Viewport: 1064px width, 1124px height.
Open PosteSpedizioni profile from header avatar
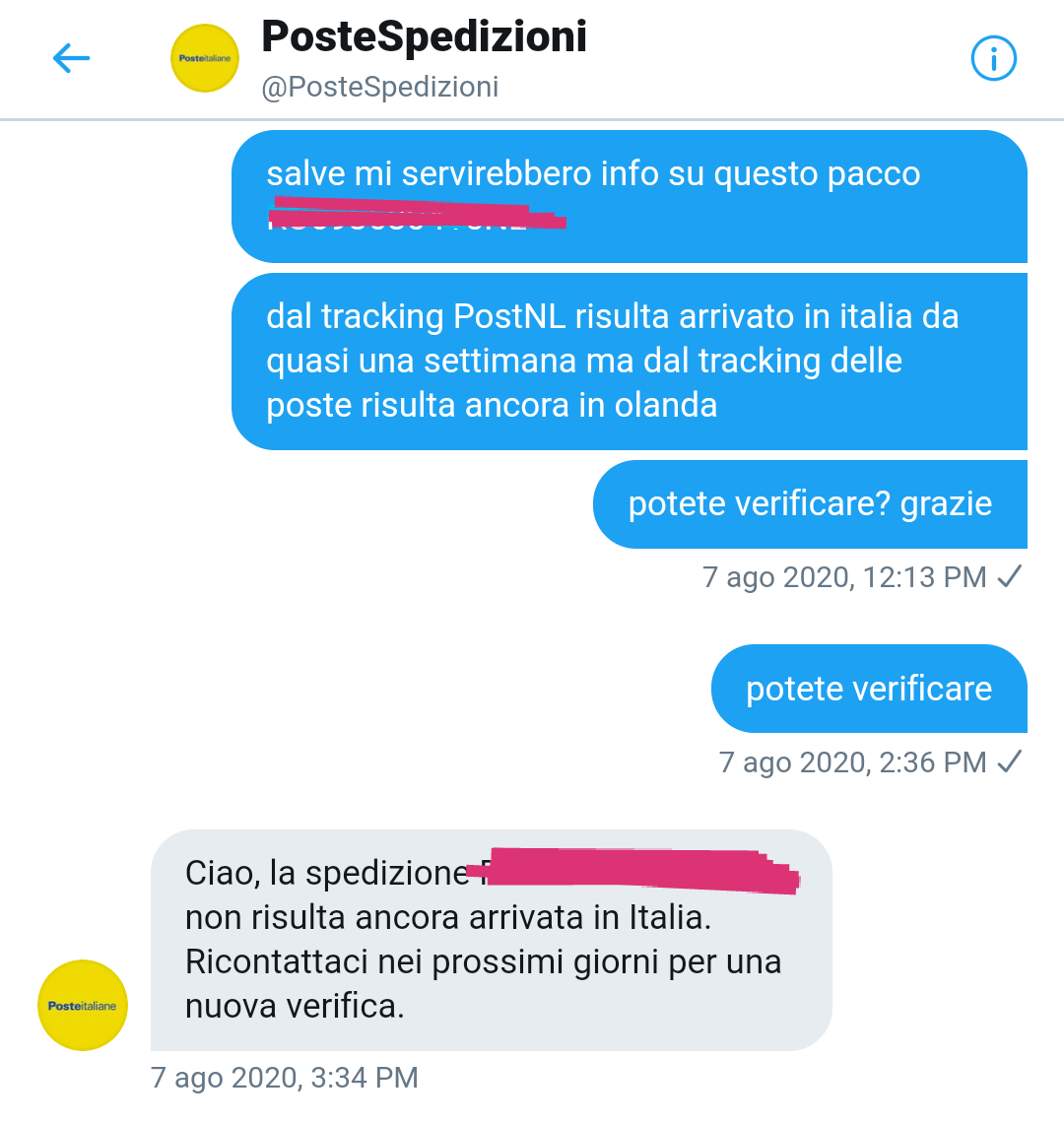pyautogui.click(x=205, y=59)
